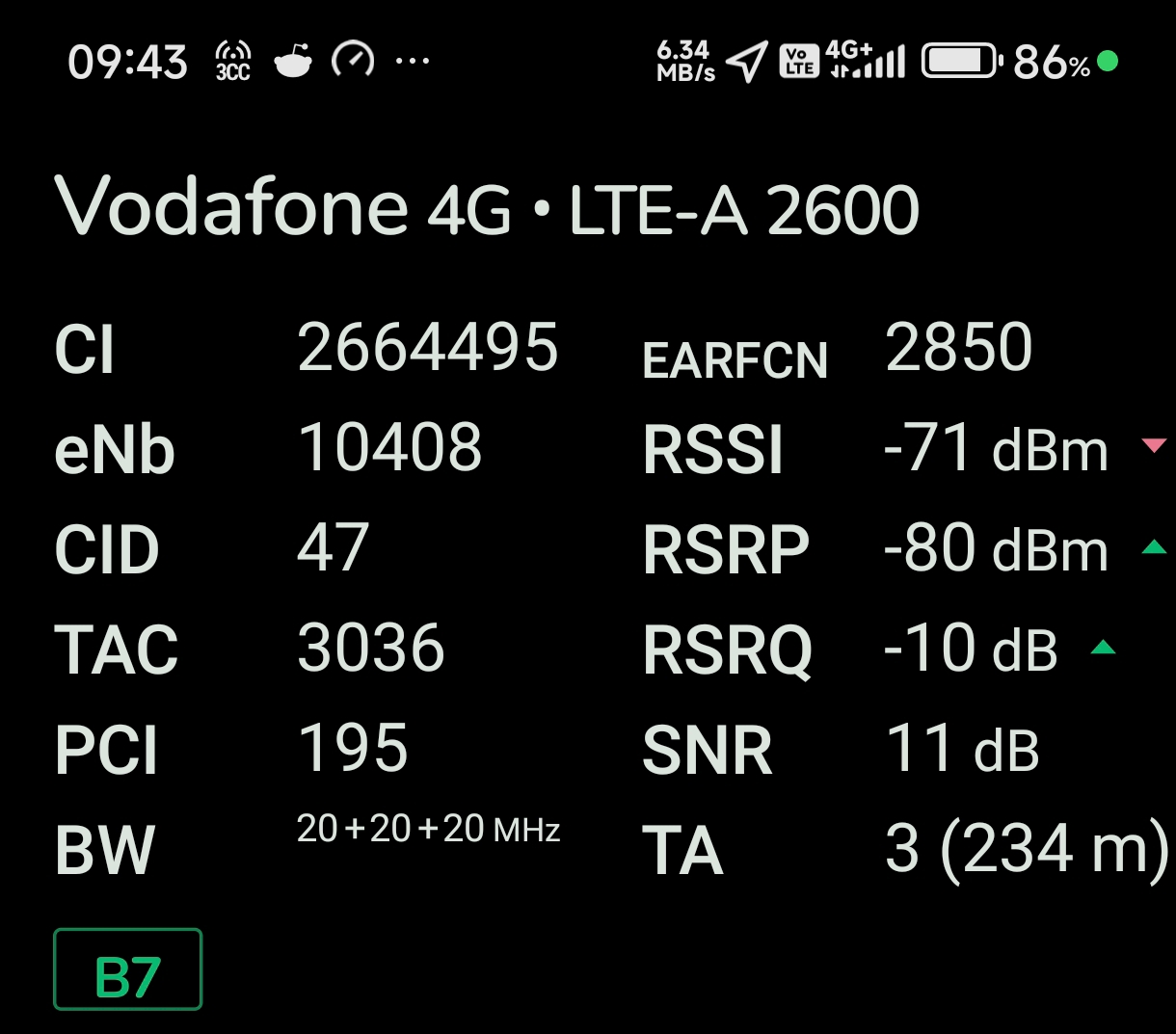Tap the B7 band chip

(127, 970)
